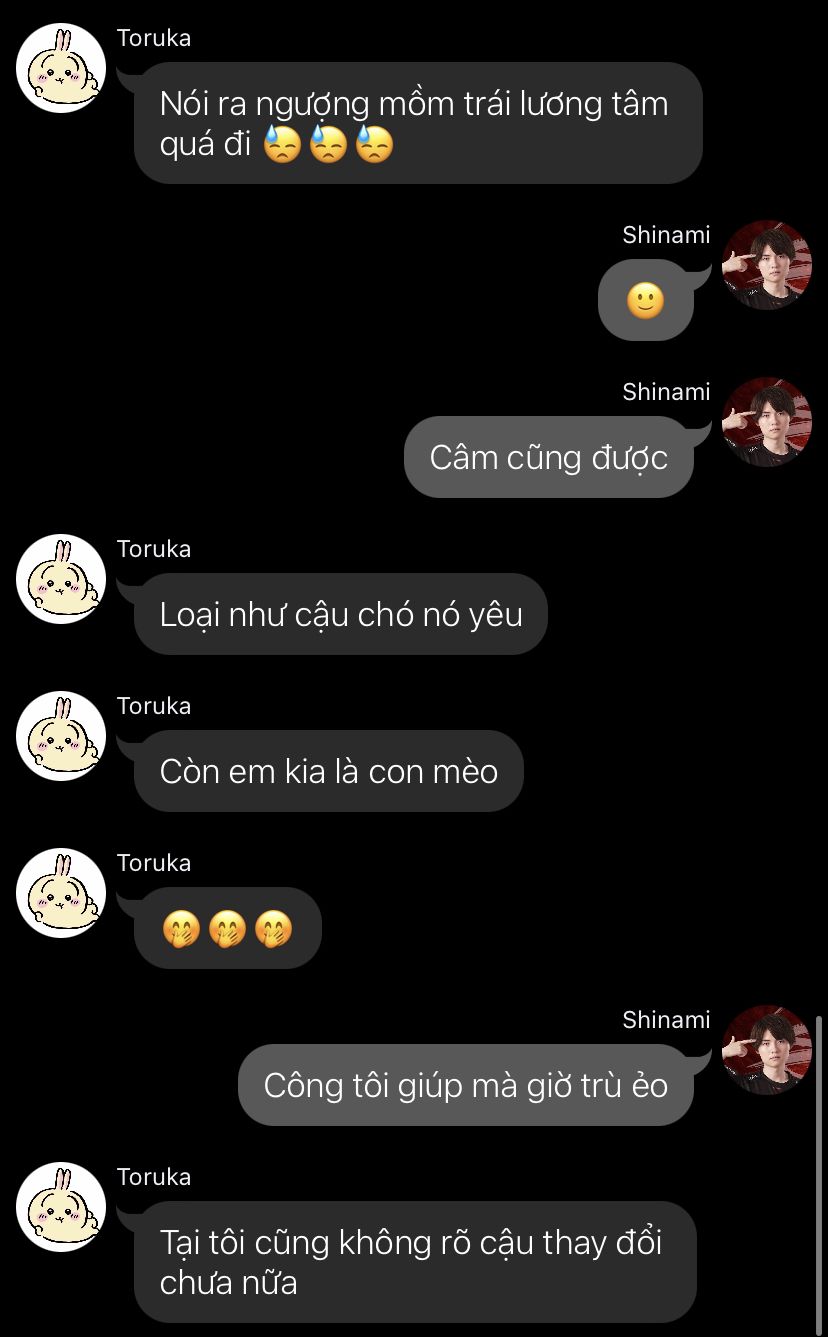Open Shinami's avatar beside 'Công tôi giúp mà giờ trù ẻo'
The width and height of the screenshot is (828, 1337).
pos(766,1050)
